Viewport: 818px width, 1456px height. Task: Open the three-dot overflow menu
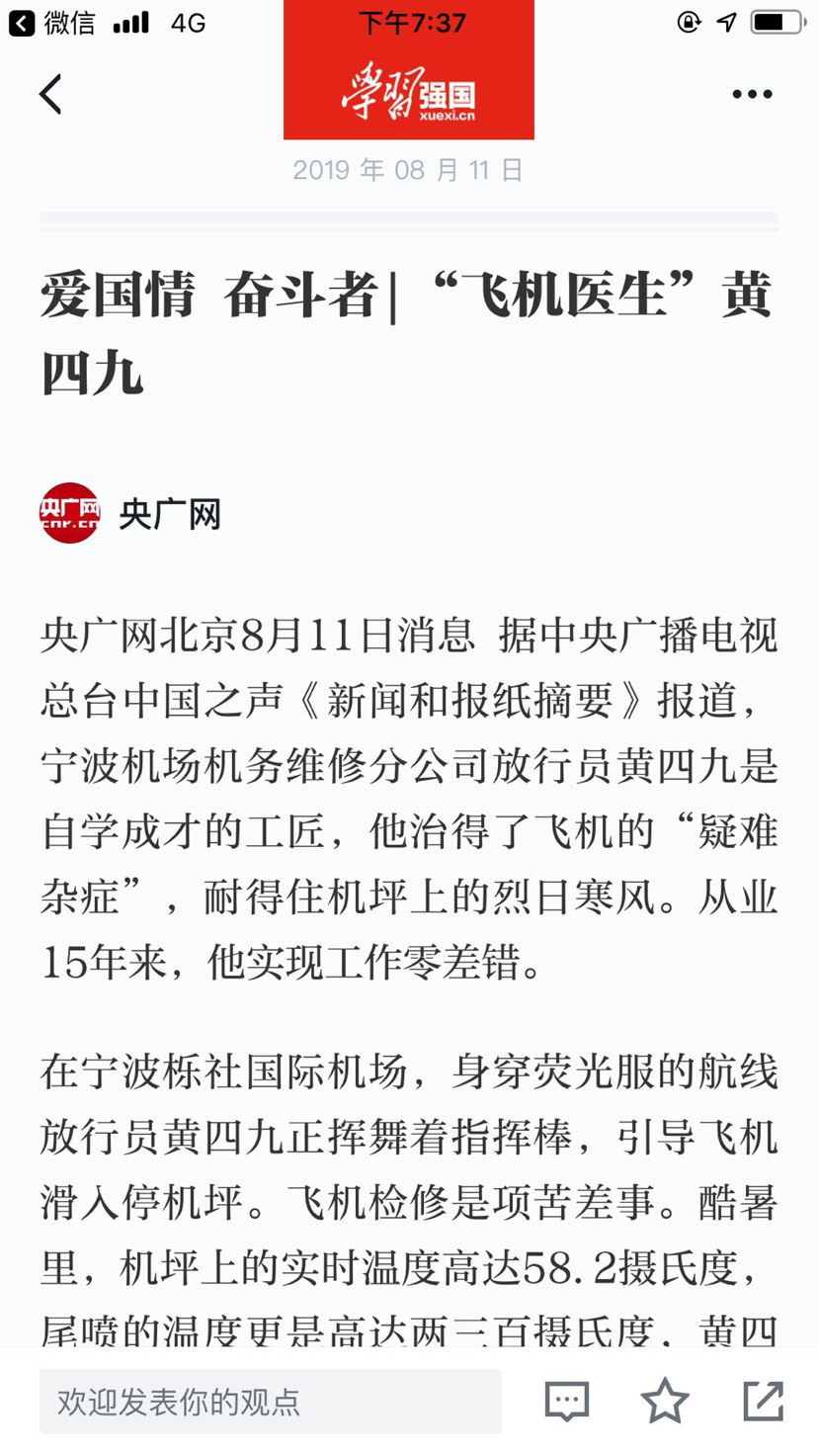coord(752,95)
